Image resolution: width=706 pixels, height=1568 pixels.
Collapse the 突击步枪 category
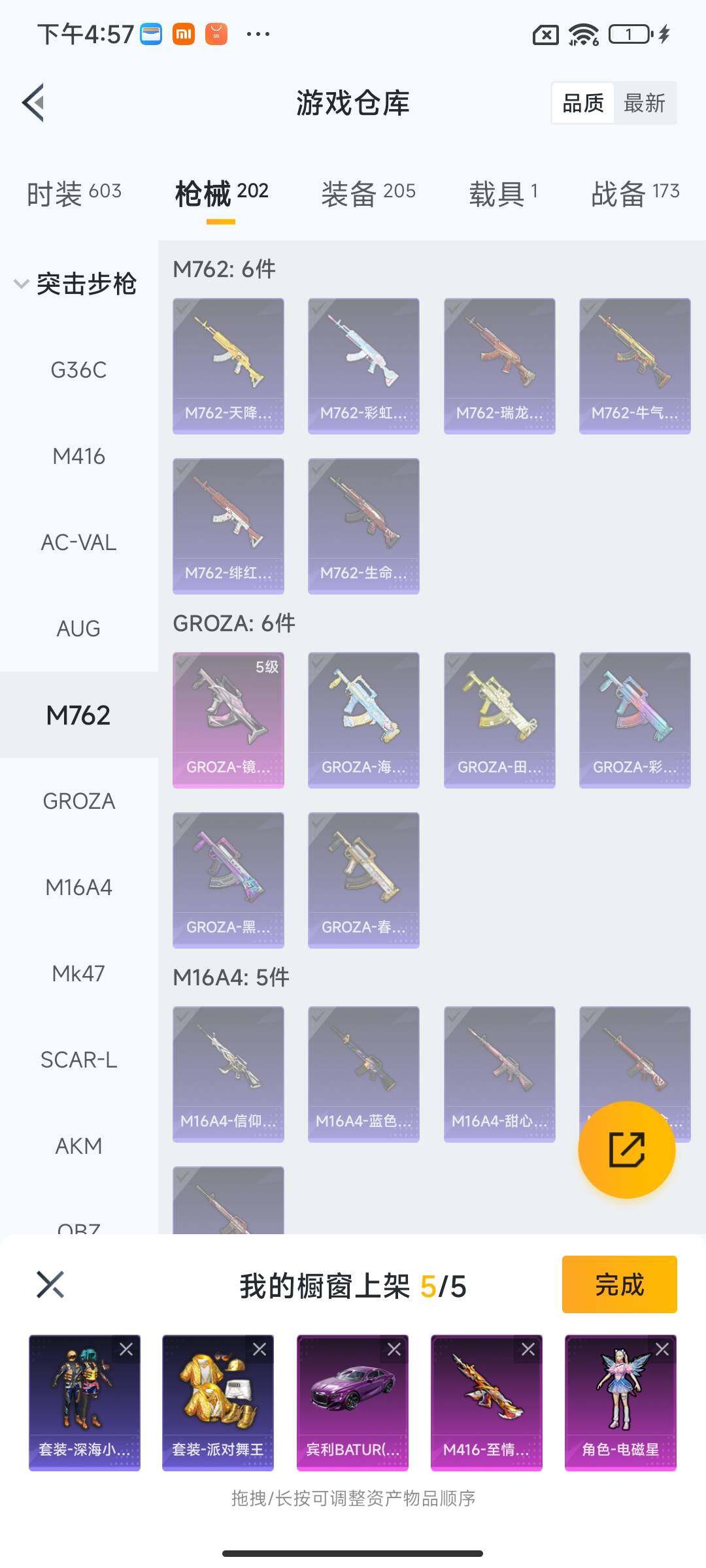(22, 284)
